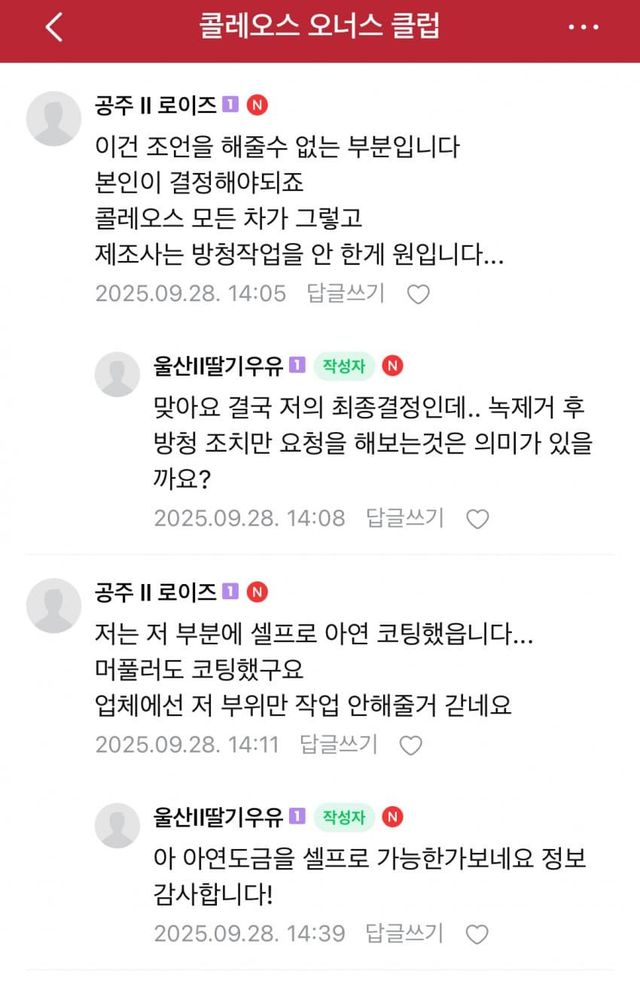Tap 답글쓰기 under the 14:39 reply
This screenshot has height=983, width=640.
[404, 933]
